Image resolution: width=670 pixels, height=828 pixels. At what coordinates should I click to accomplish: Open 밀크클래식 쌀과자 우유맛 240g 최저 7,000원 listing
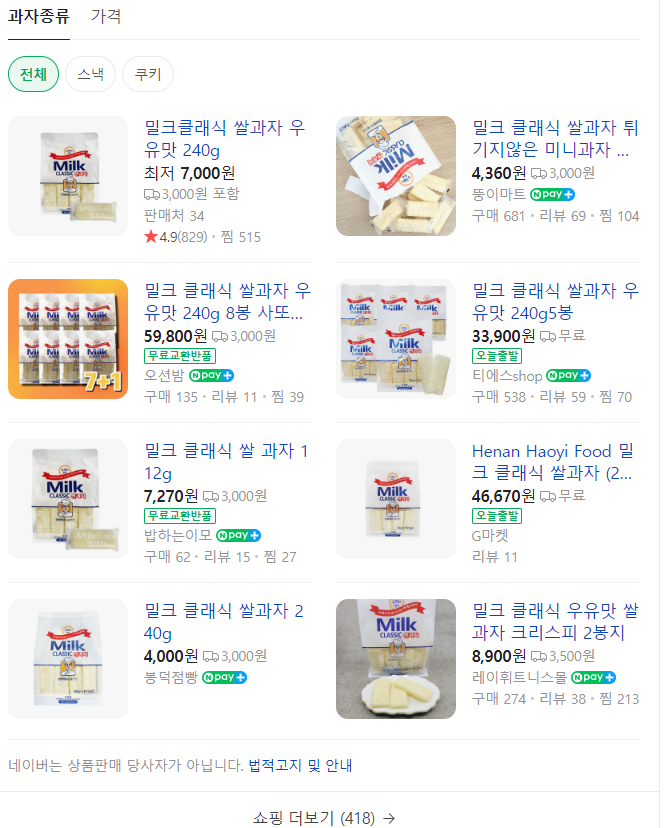click(x=225, y=139)
